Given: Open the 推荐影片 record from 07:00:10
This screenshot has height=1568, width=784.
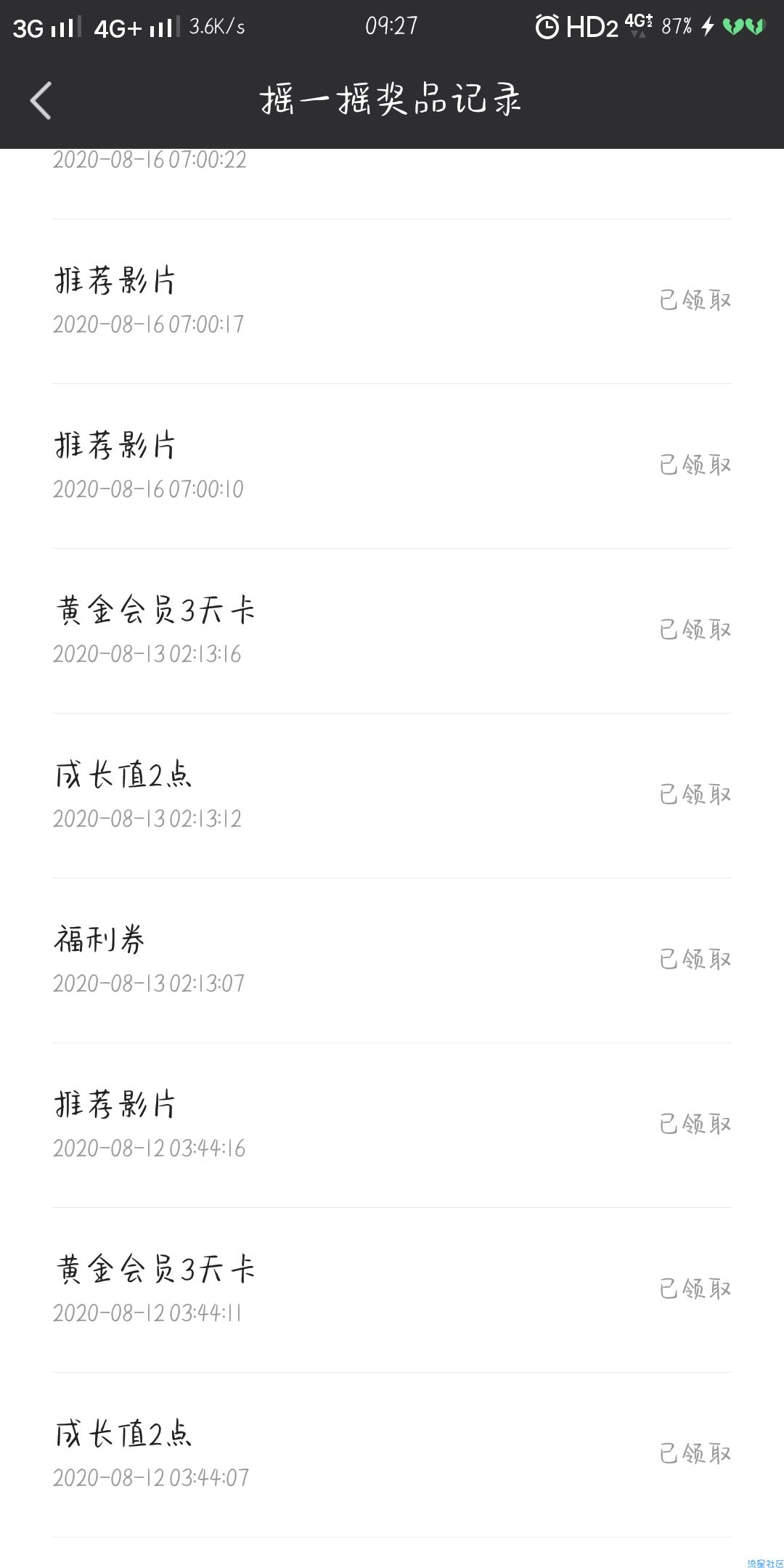Looking at the screenshot, I should pyautogui.click(x=392, y=466).
